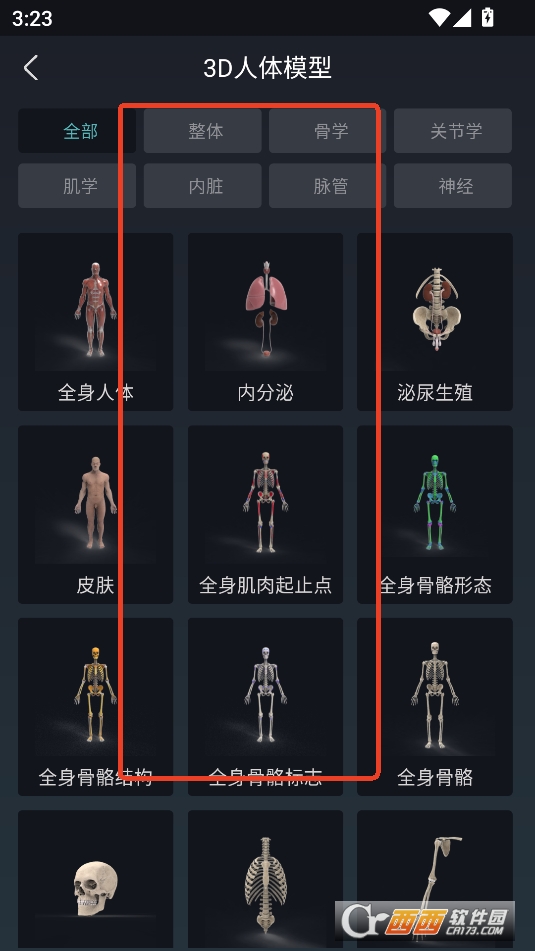View the 全身骨骼 skeleton model

point(435,707)
